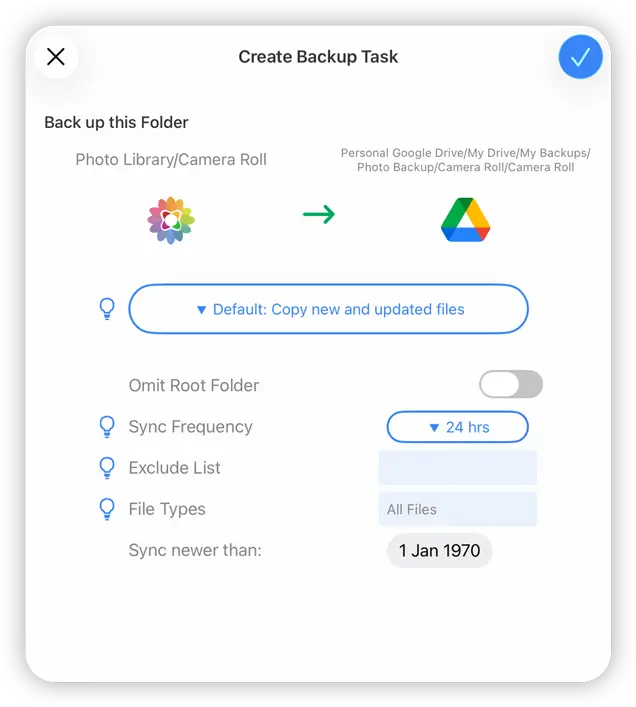Show the Sync Frequency hint bulb
The height and width of the screenshot is (707, 636).
[x=107, y=427]
